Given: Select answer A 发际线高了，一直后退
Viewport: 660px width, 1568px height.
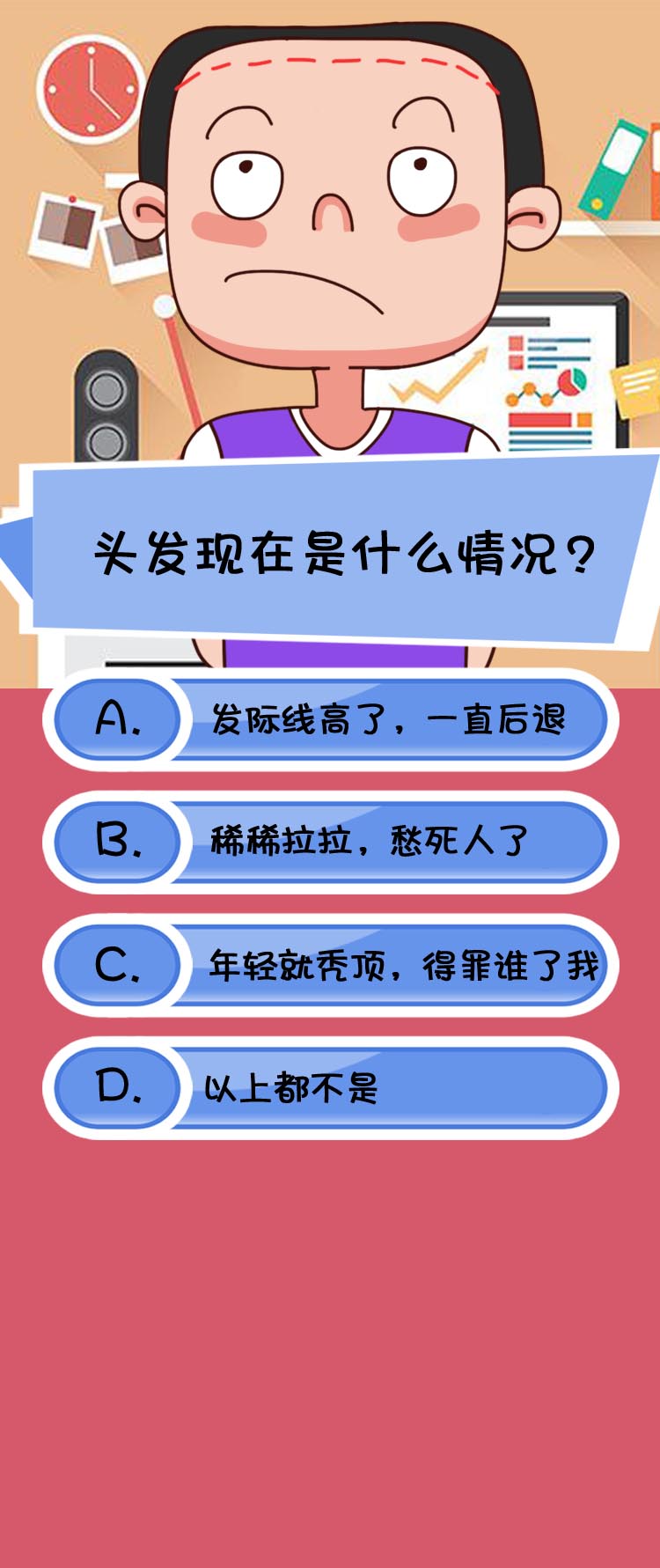Looking at the screenshot, I should coord(331,719).
